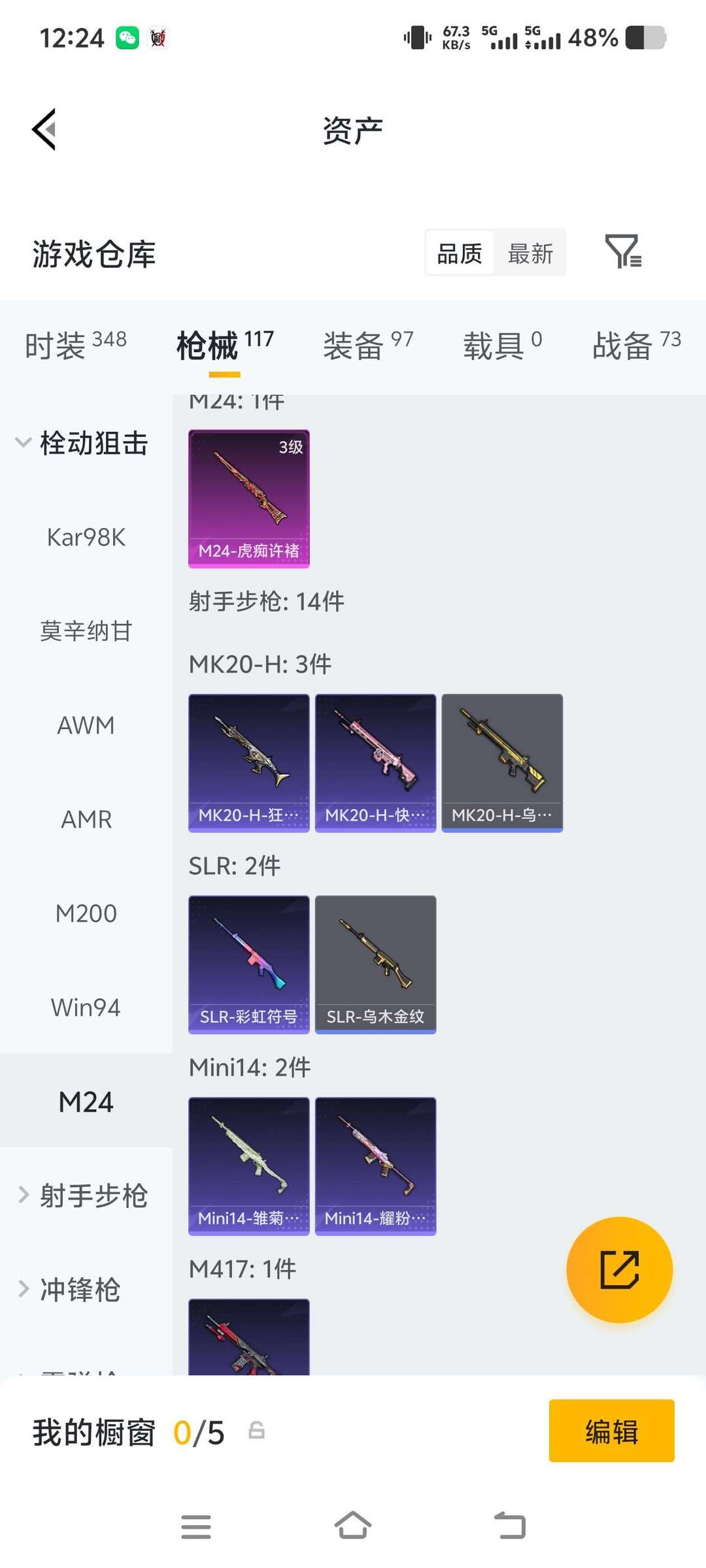
Task: Tap the back arrow at top left
Action: (44, 129)
